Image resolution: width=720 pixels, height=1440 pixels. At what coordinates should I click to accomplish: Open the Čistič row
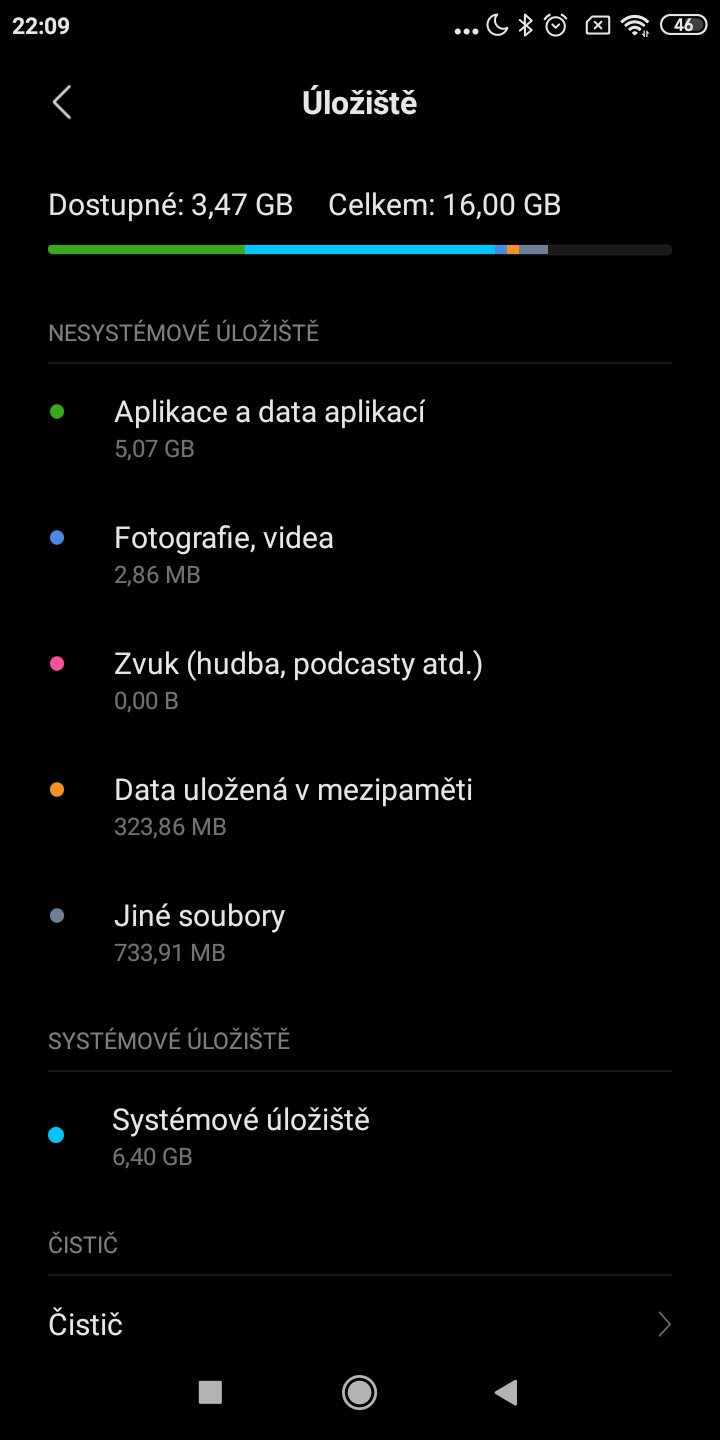tap(360, 1325)
